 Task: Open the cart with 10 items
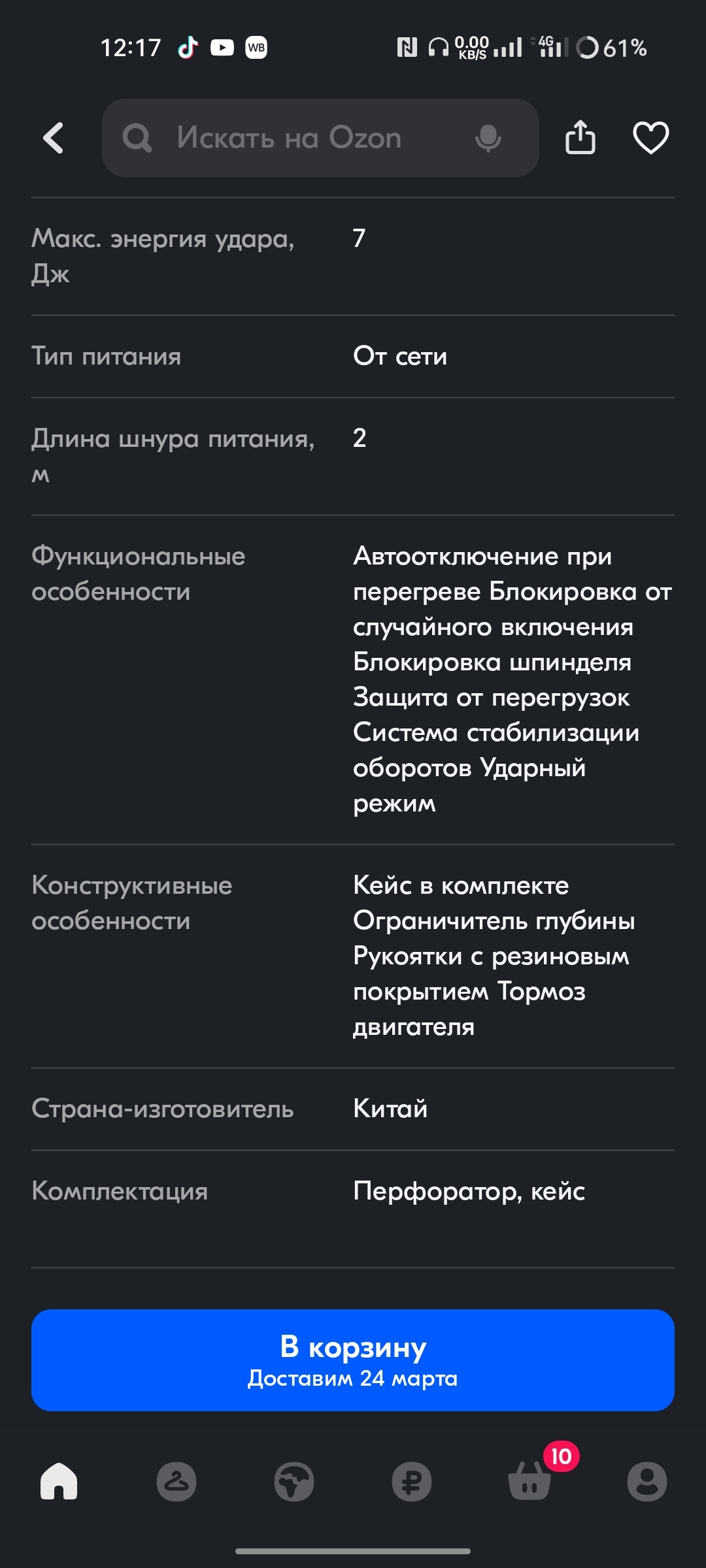tap(530, 1480)
